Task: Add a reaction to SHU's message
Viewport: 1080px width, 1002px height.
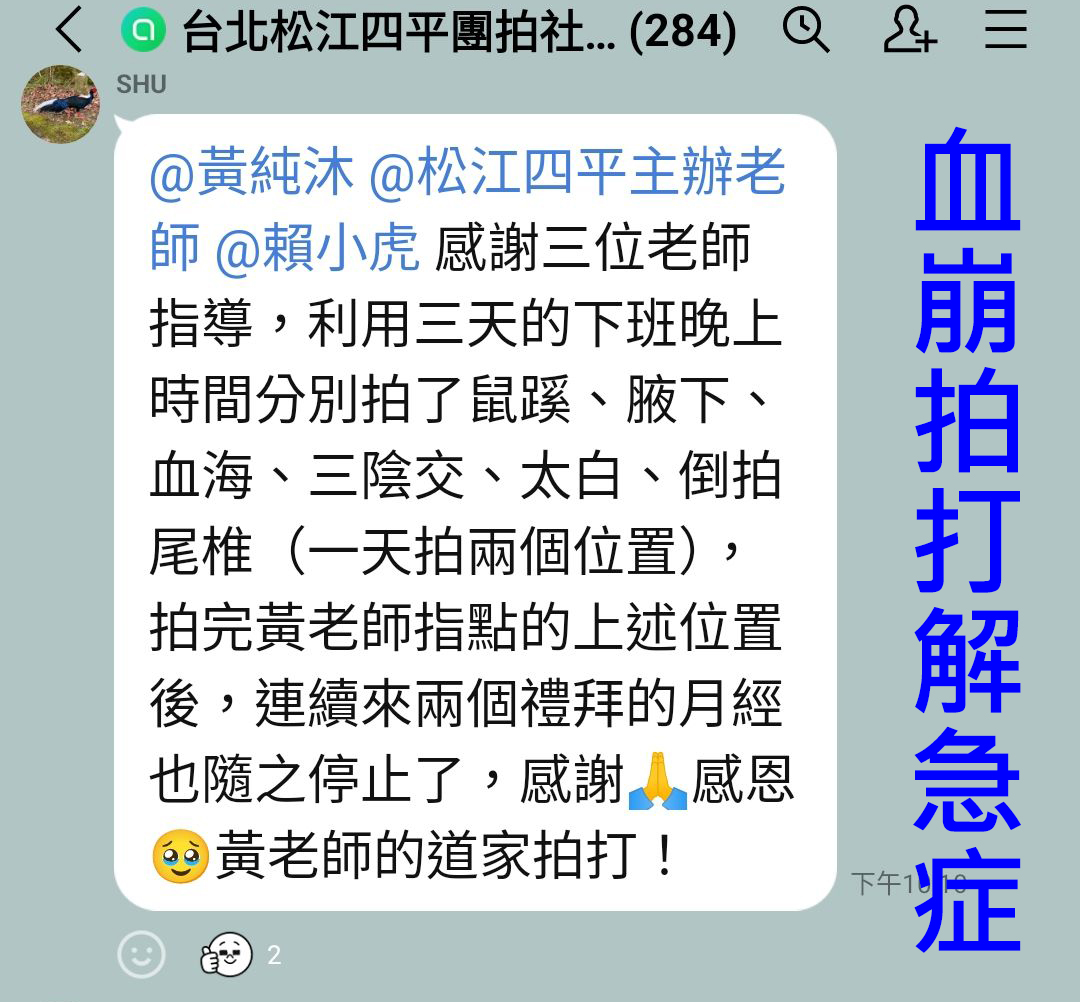Action: [141, 954]
